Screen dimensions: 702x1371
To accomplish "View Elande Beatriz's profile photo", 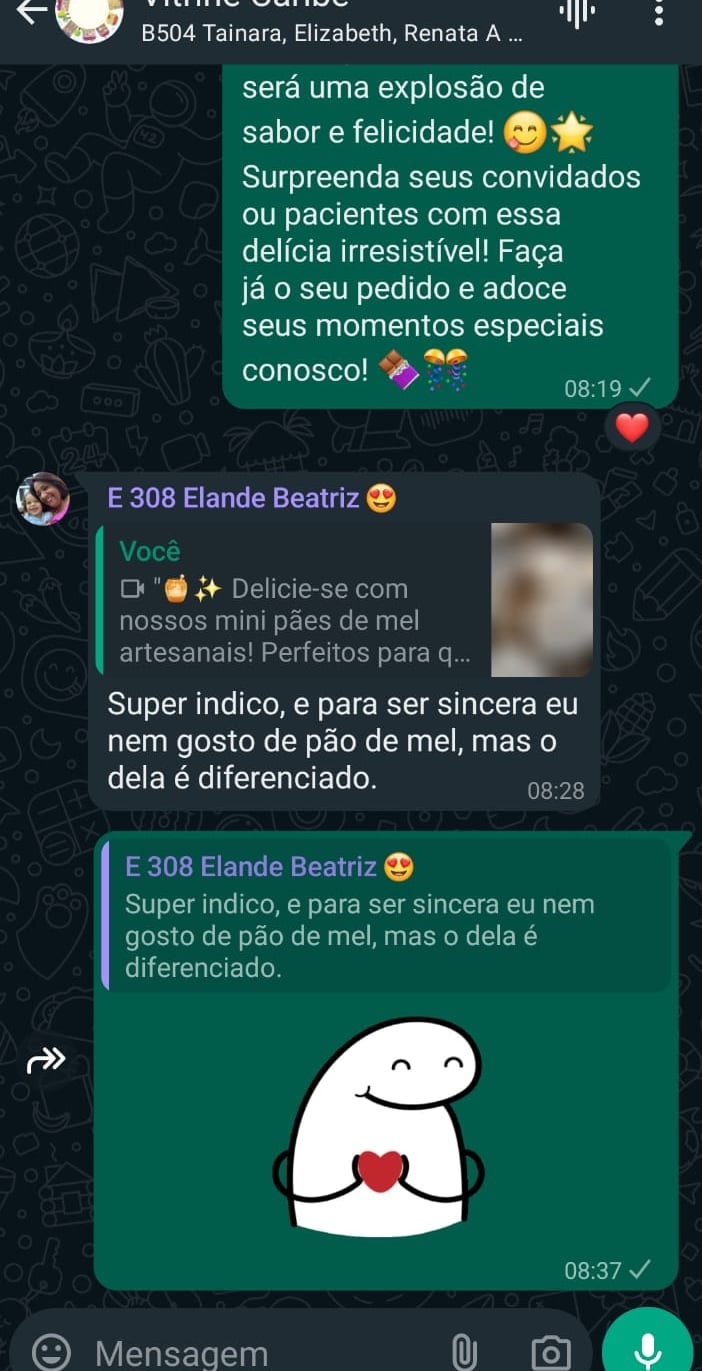I will pos(43,498).
